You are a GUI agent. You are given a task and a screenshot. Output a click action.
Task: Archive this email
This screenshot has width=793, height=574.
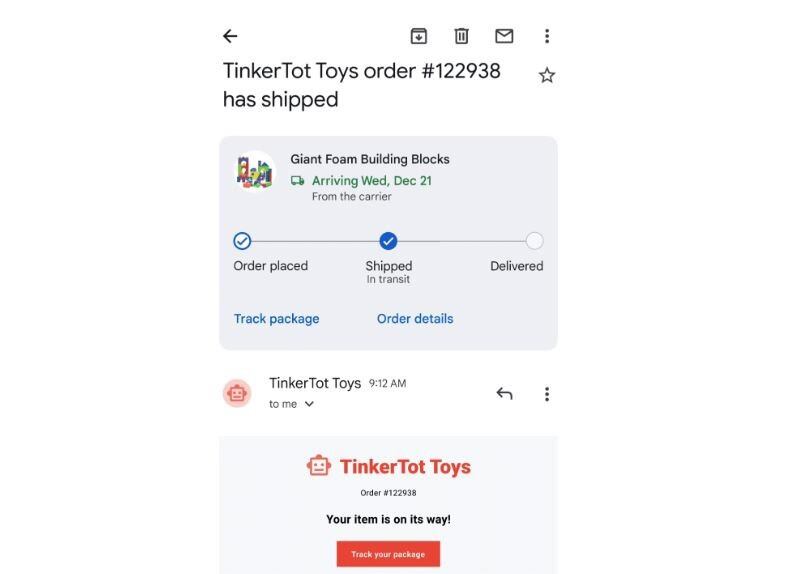pyautogui.click(x=419, y=36)
